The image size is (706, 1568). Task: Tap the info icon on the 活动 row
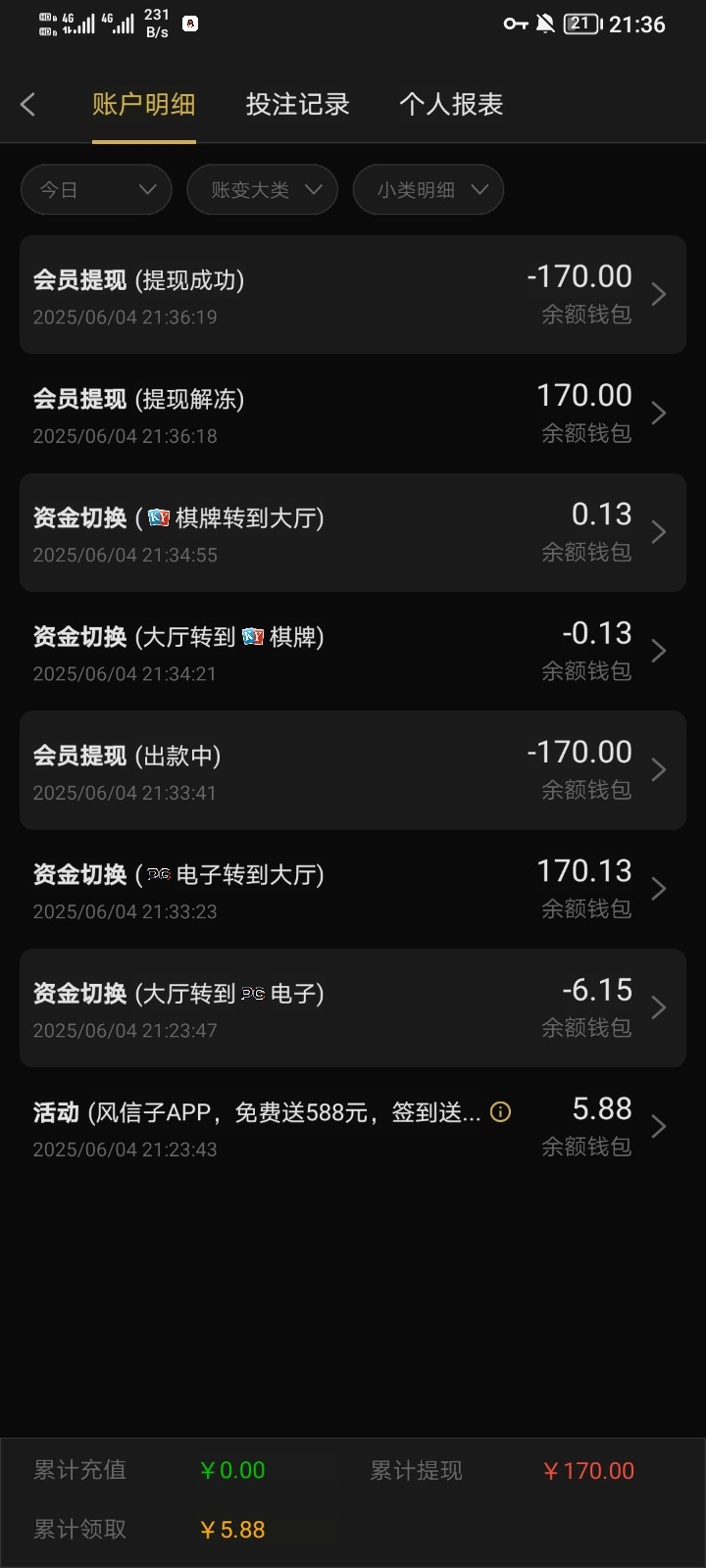500,1112
